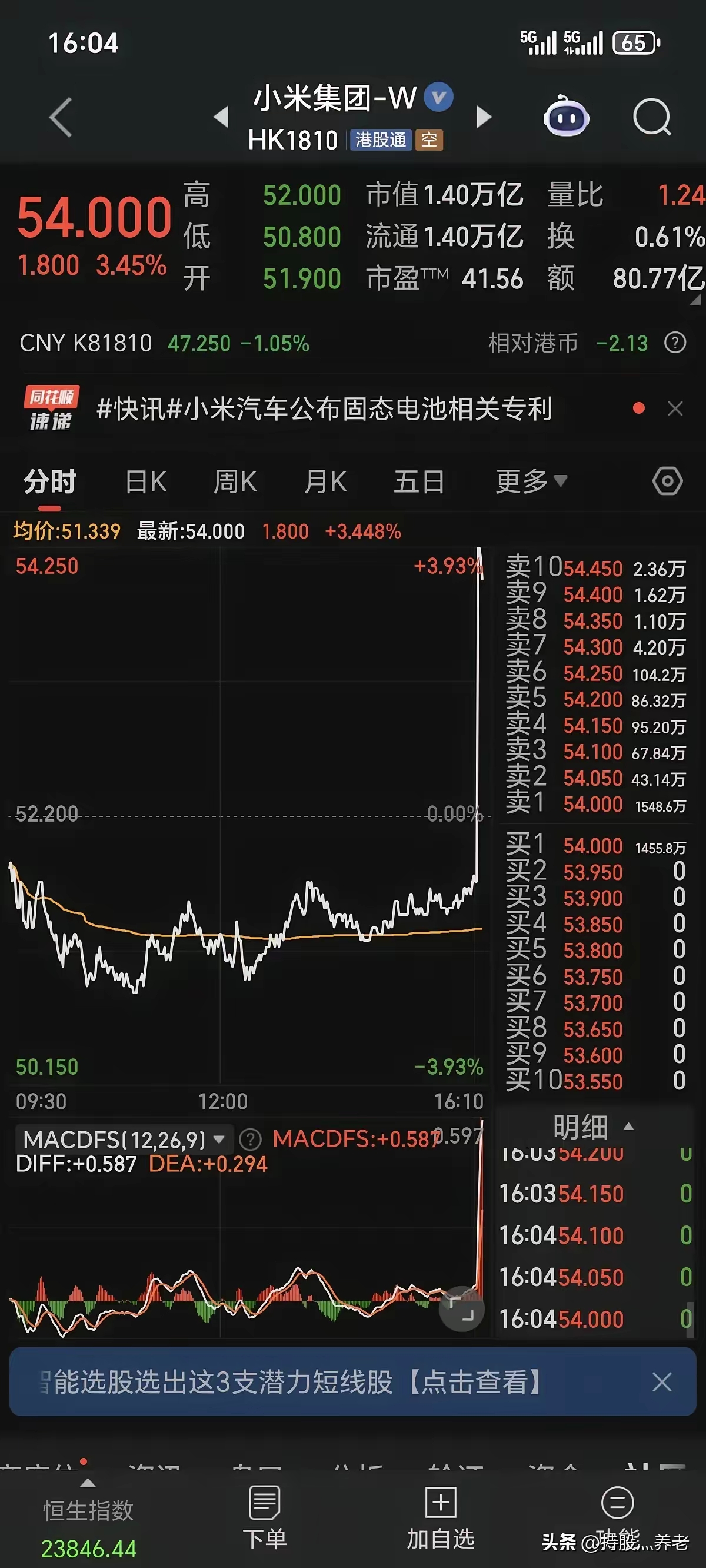Screen dimensions: 706x1568
Task: Tap the question mark beside MACDFS
Action: click(249, 1138)
